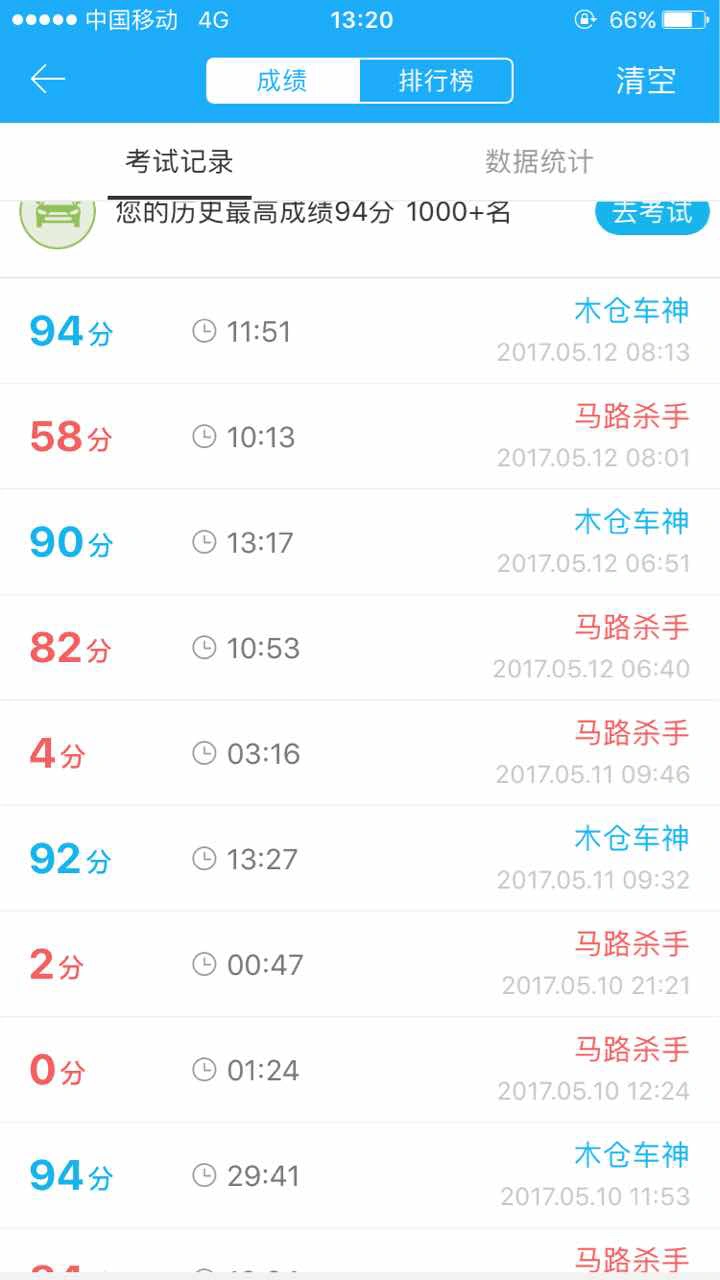Switch to the 数据统计 tab
Image resolution: width=720 pixels, height=1280 pixels.
[540, 161]
